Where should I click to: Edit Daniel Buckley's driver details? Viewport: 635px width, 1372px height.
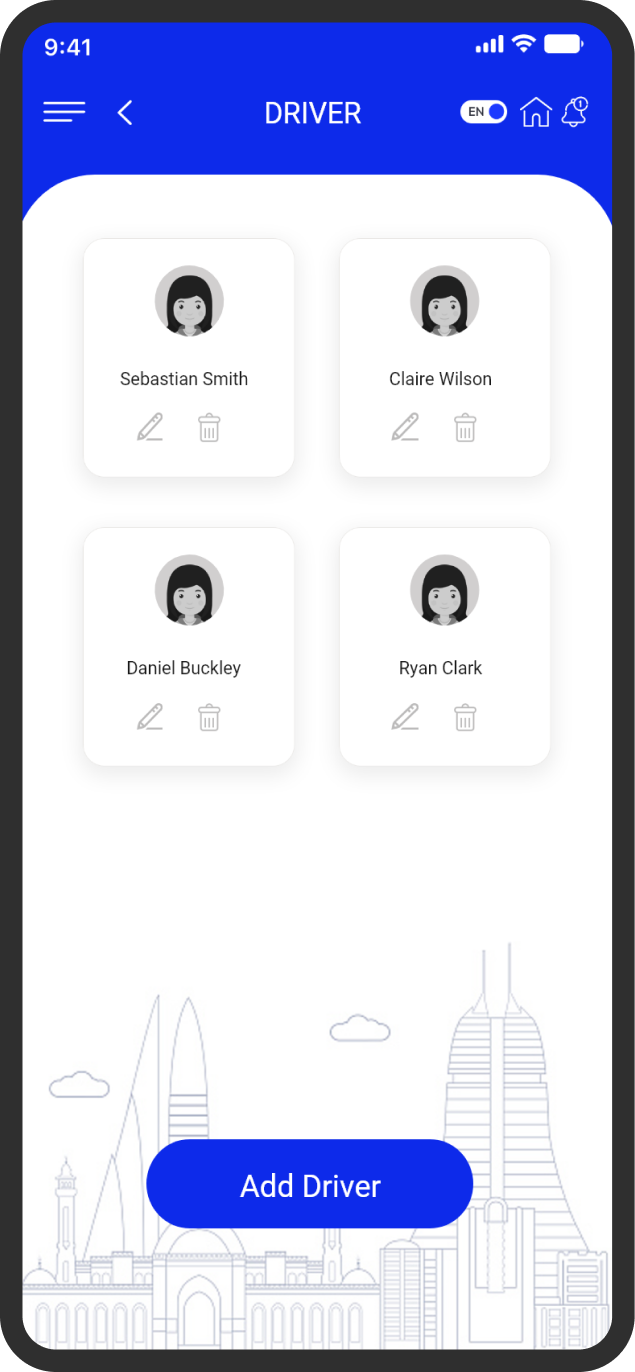(x=150, y=717)
